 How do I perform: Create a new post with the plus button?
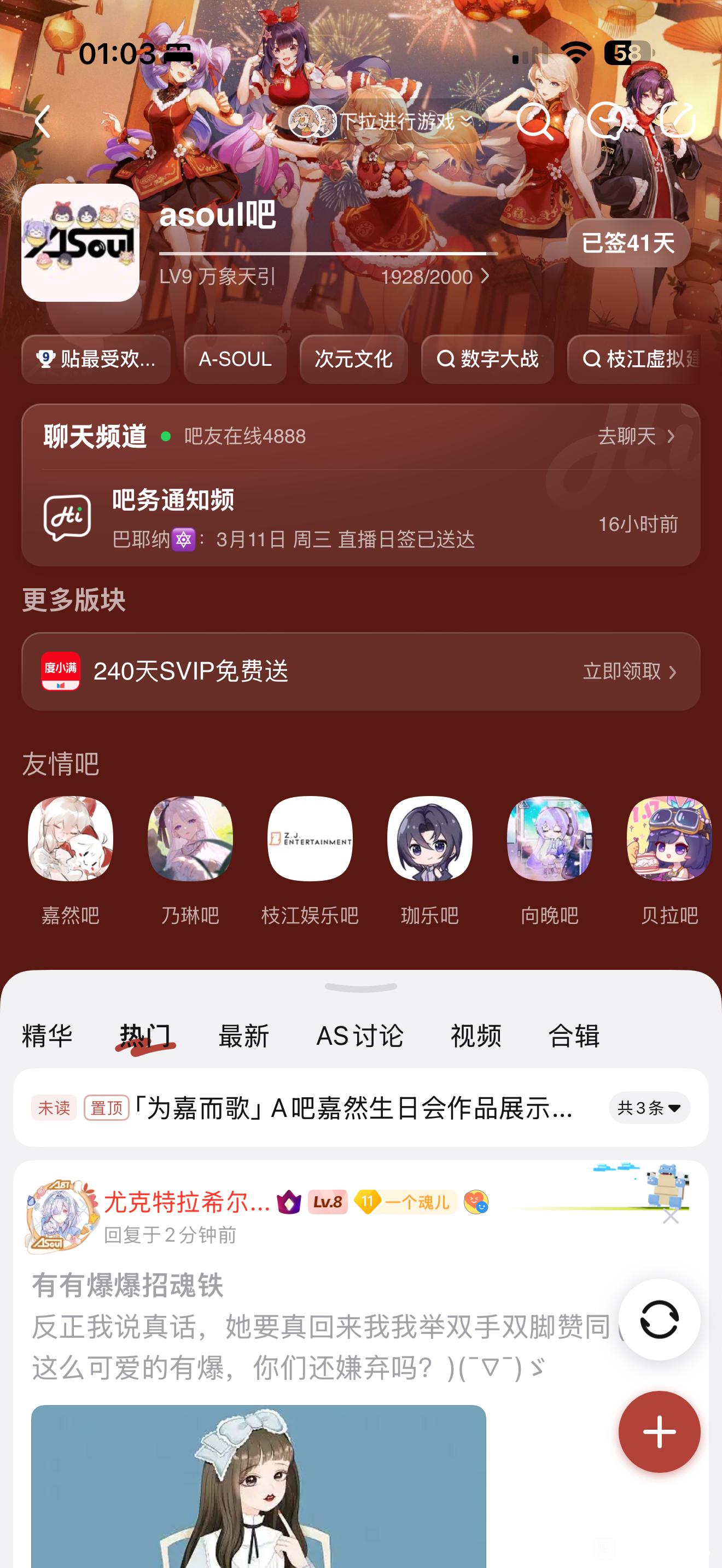659,1432
